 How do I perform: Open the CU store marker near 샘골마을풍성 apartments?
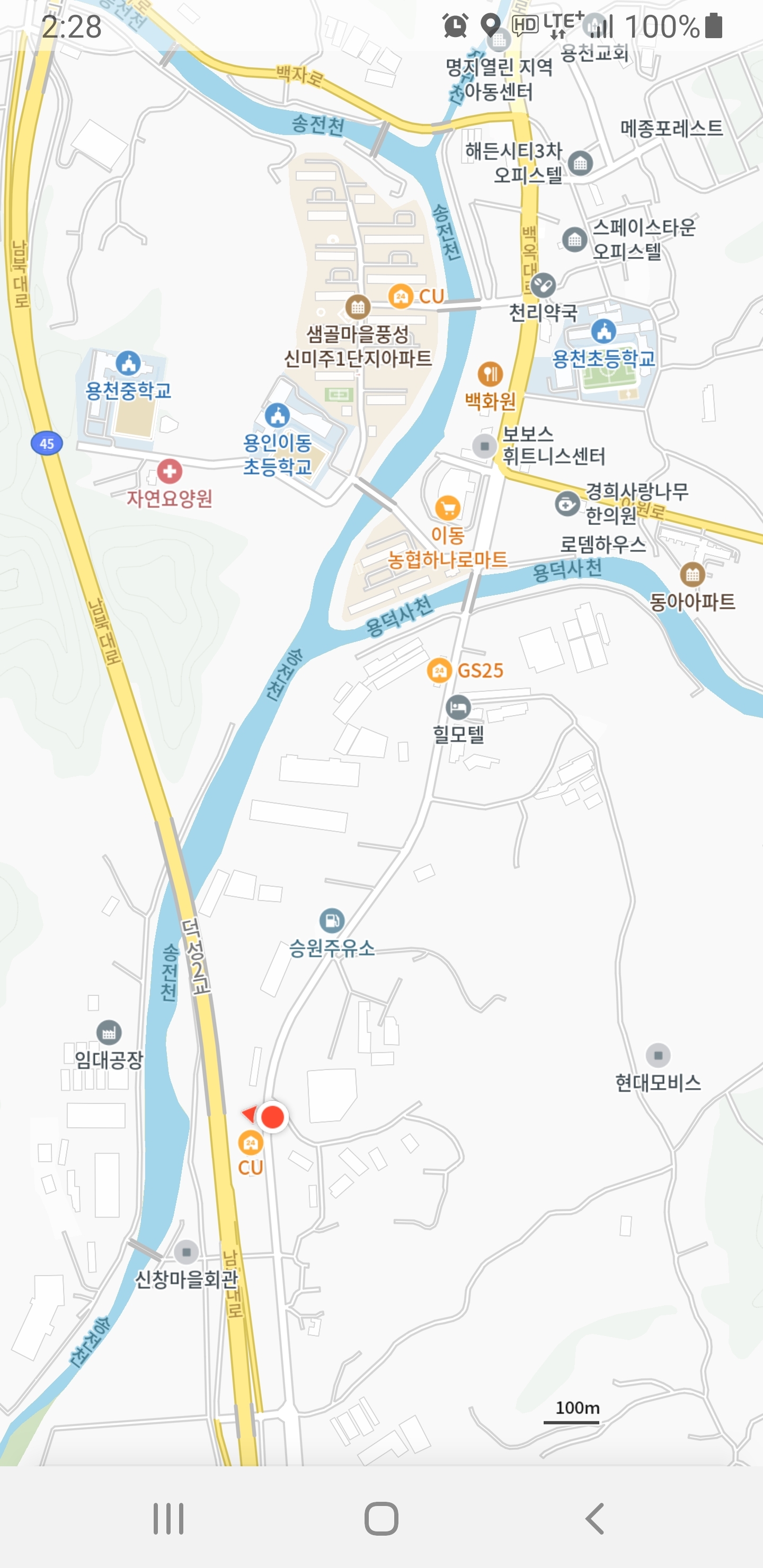pyautogui.click(x=401, y=297)
